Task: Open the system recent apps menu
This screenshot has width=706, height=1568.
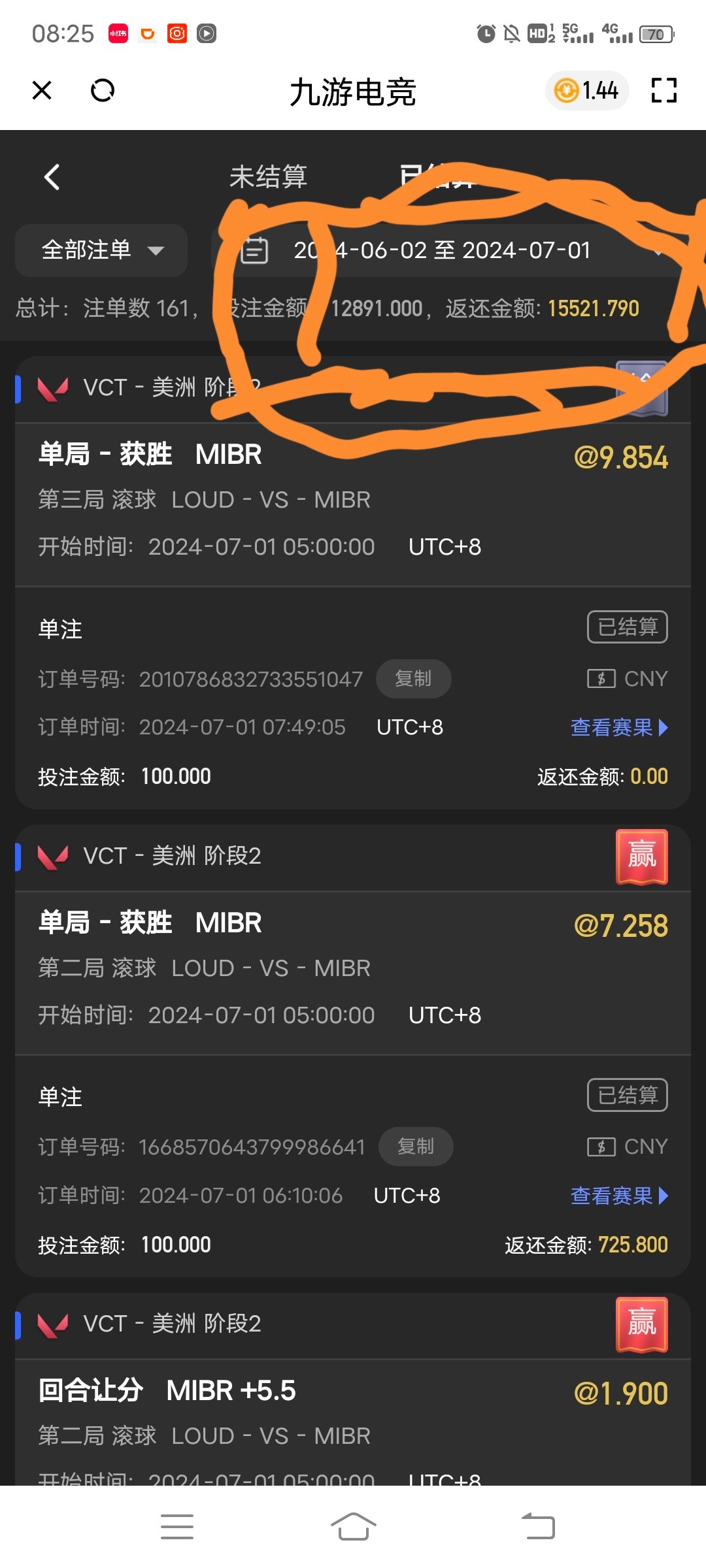Action: tap(177, 1526)
